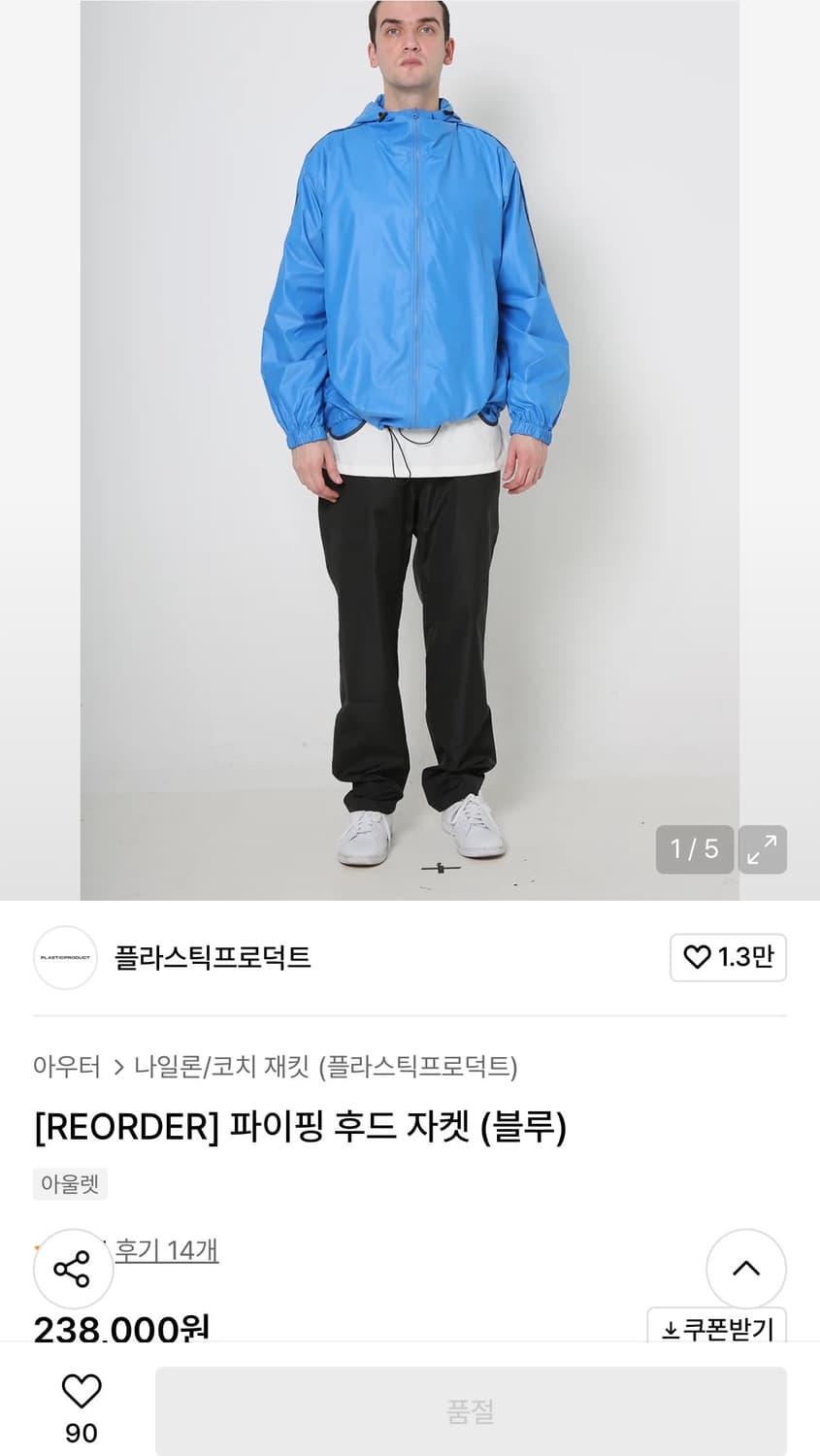Tap the breadcrumb chevron after 아우터
Viewport: 820px width, 1456px height.
click(119, 1065)
